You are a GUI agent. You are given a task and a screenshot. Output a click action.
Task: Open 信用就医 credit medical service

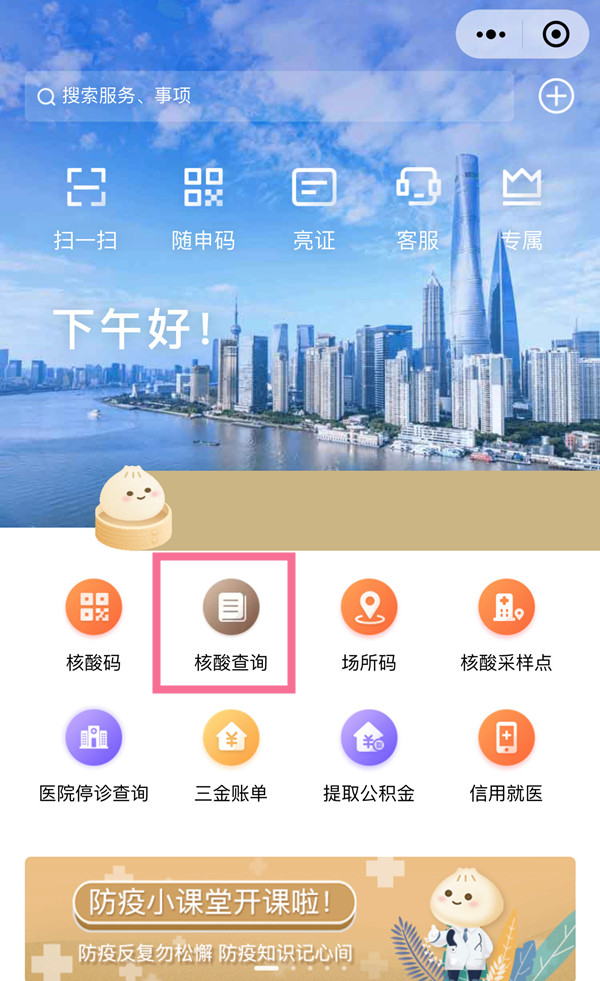click(x=506, y=757)
